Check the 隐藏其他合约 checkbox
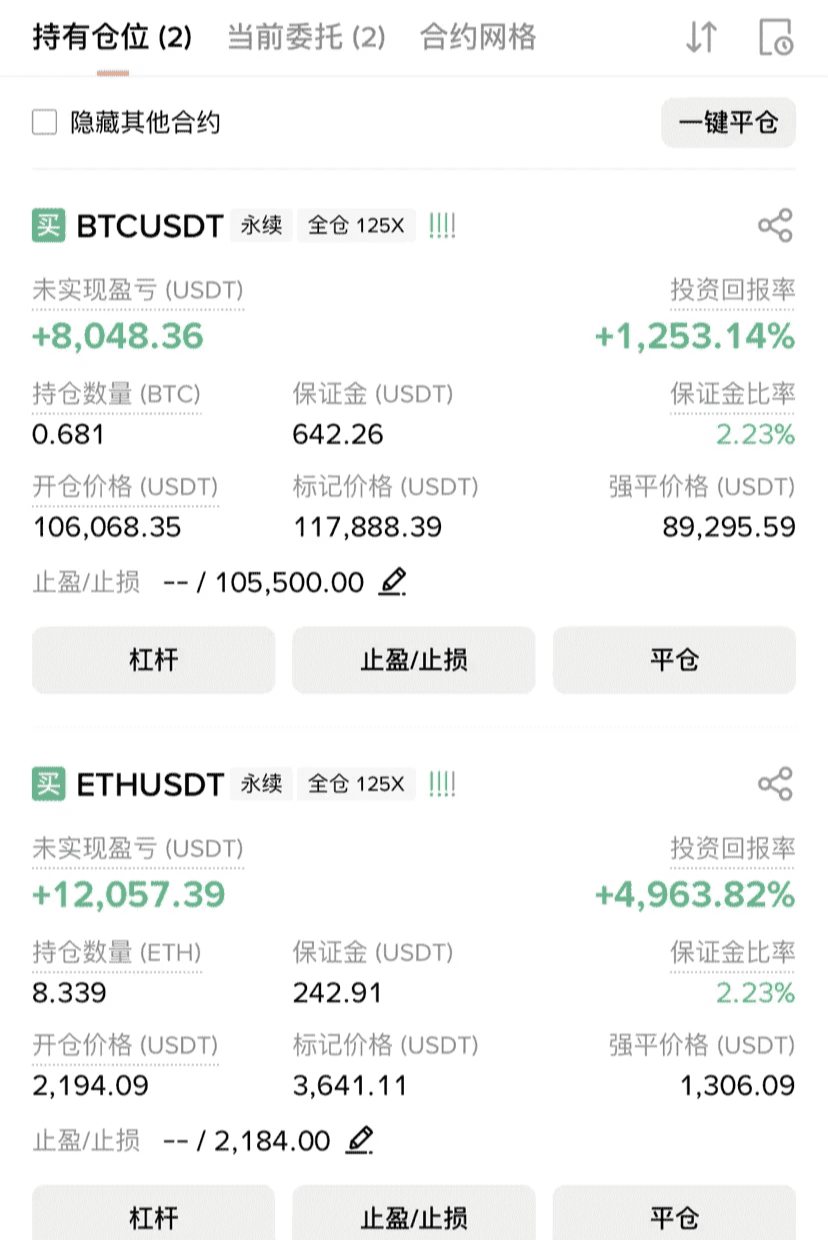 click(45, 123)
